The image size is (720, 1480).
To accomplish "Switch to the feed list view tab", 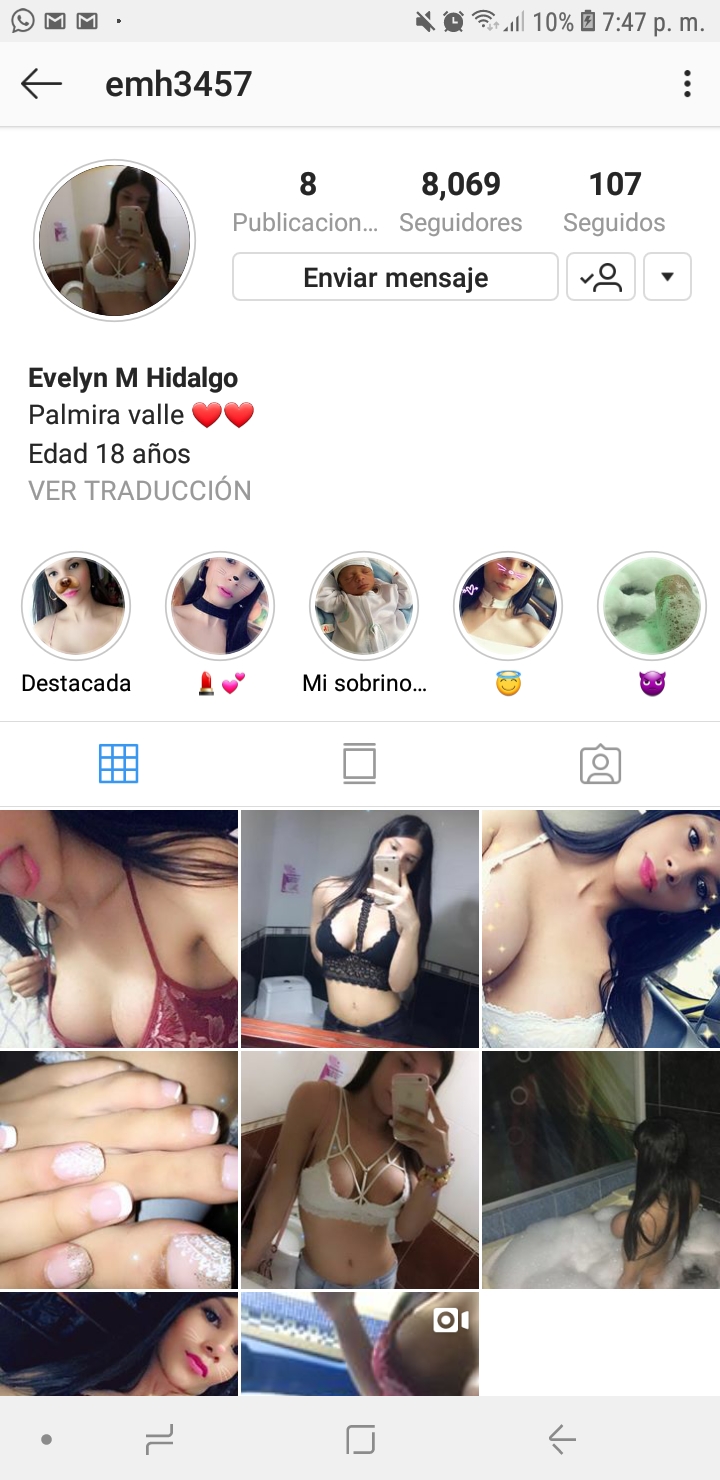I will [x=359, y=764].
